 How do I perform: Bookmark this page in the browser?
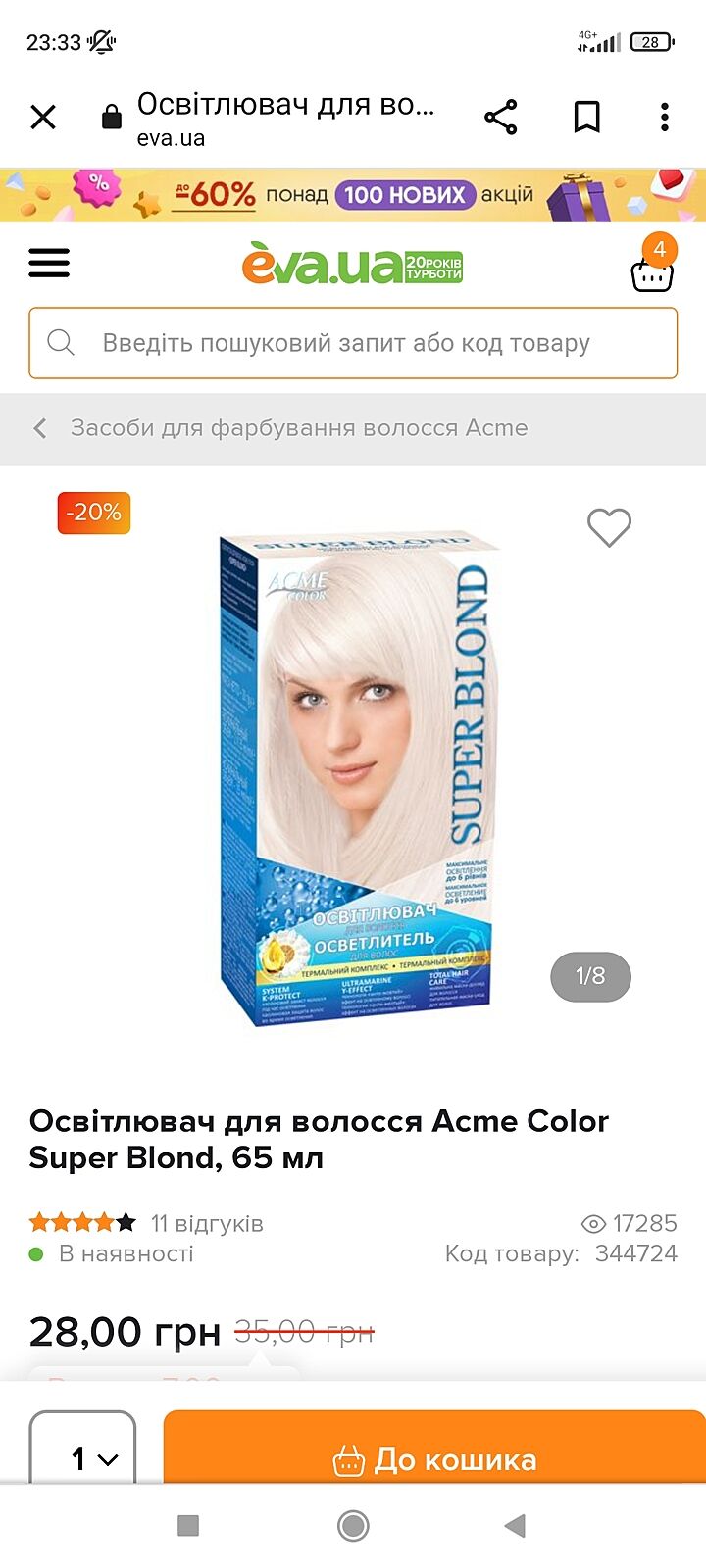[x=586, y=118]
